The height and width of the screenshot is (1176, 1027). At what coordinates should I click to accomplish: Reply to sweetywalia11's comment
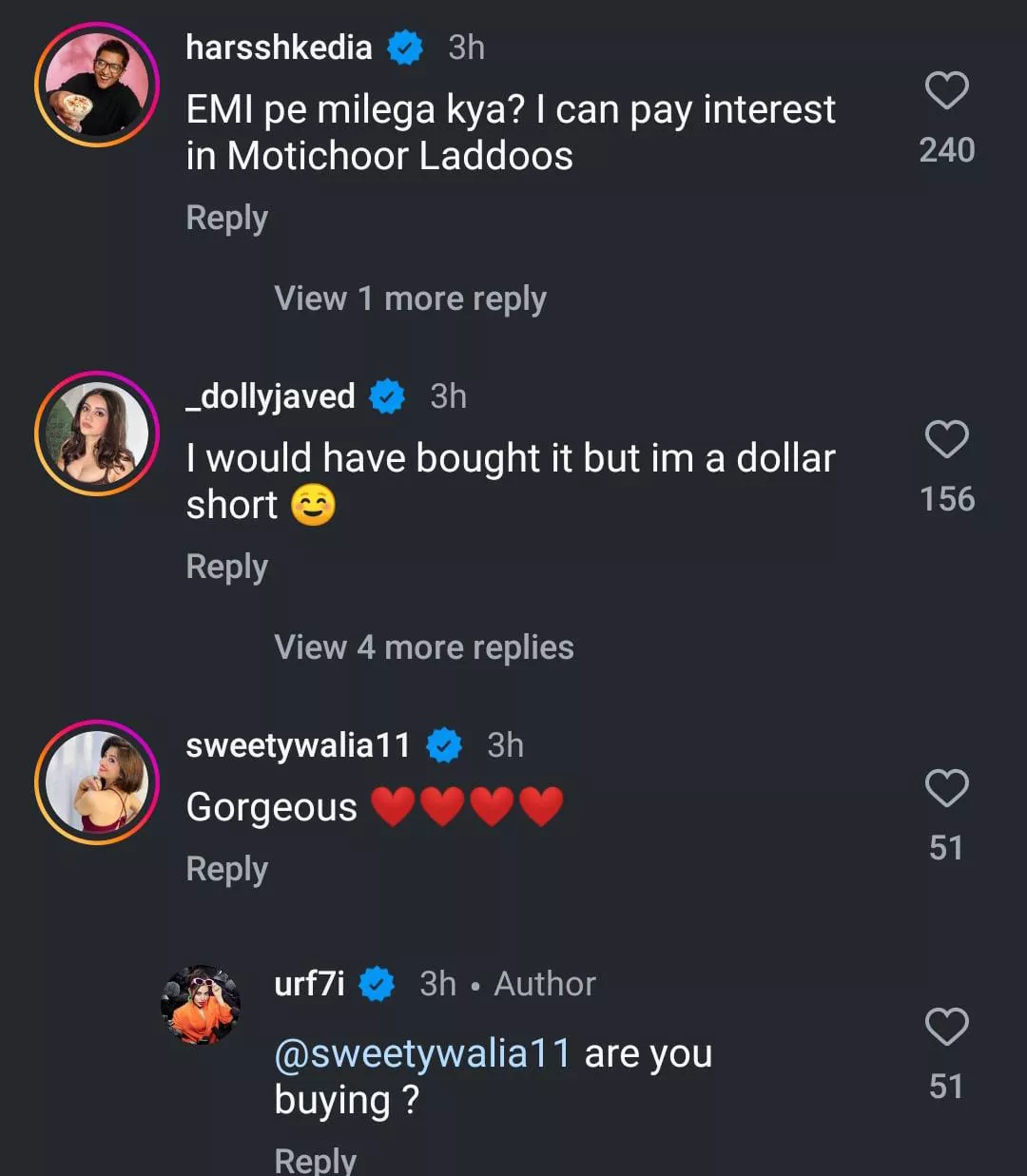[x=226, y=869]
